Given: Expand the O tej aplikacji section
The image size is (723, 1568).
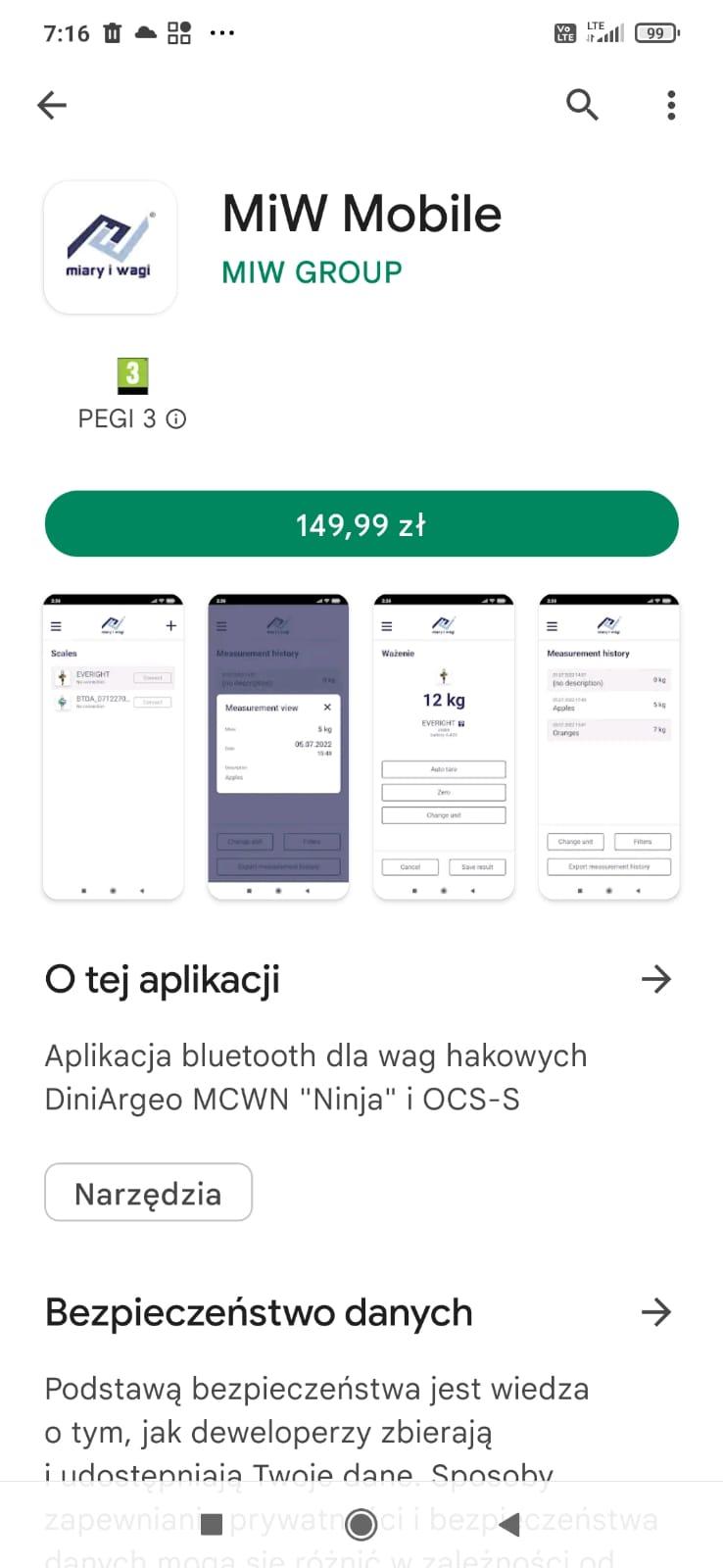Looking at the screenshot, I should click(655, 979).
